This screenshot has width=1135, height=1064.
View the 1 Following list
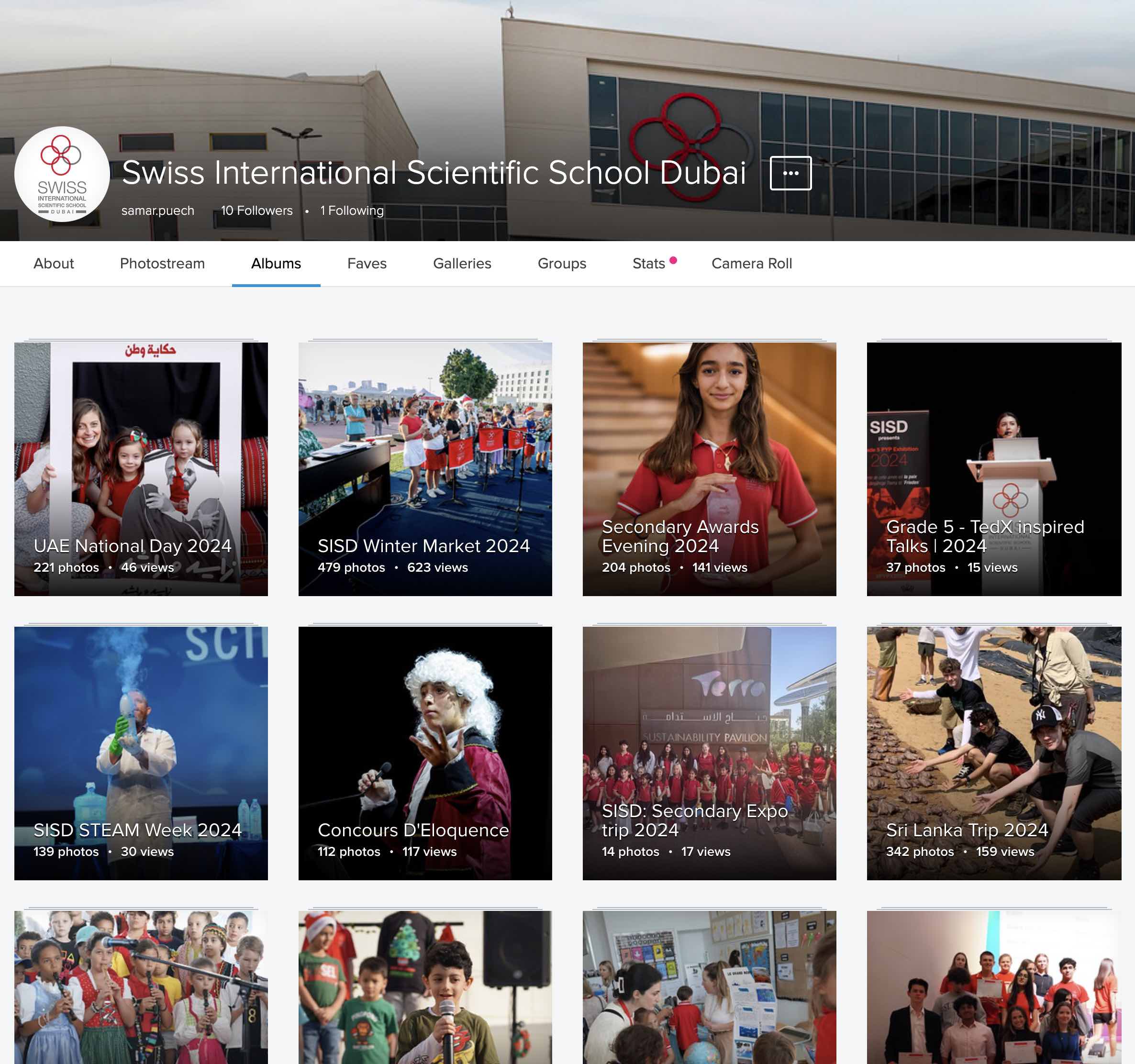(x=352, y=211)
